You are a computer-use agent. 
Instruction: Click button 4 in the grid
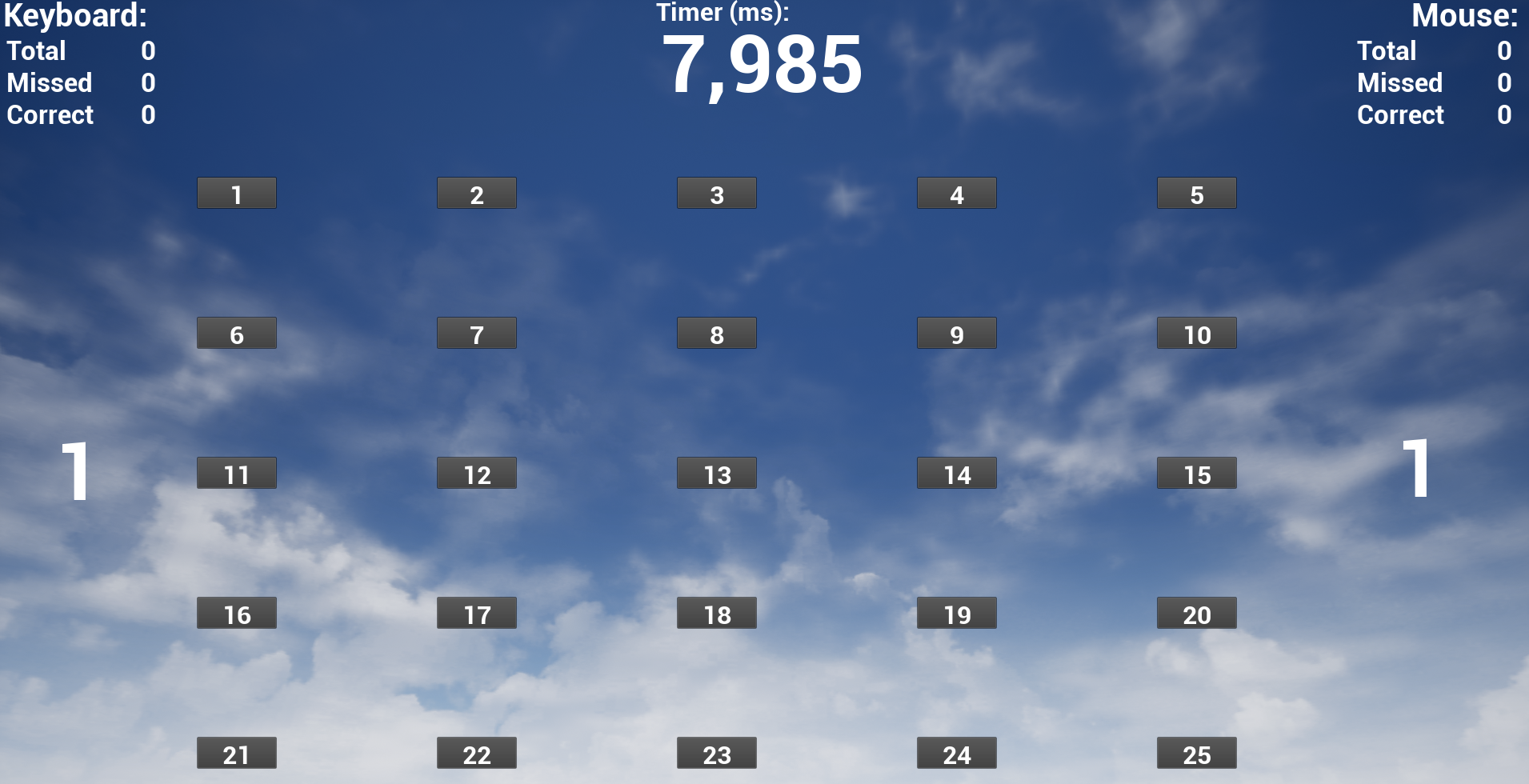pos(957,194)
